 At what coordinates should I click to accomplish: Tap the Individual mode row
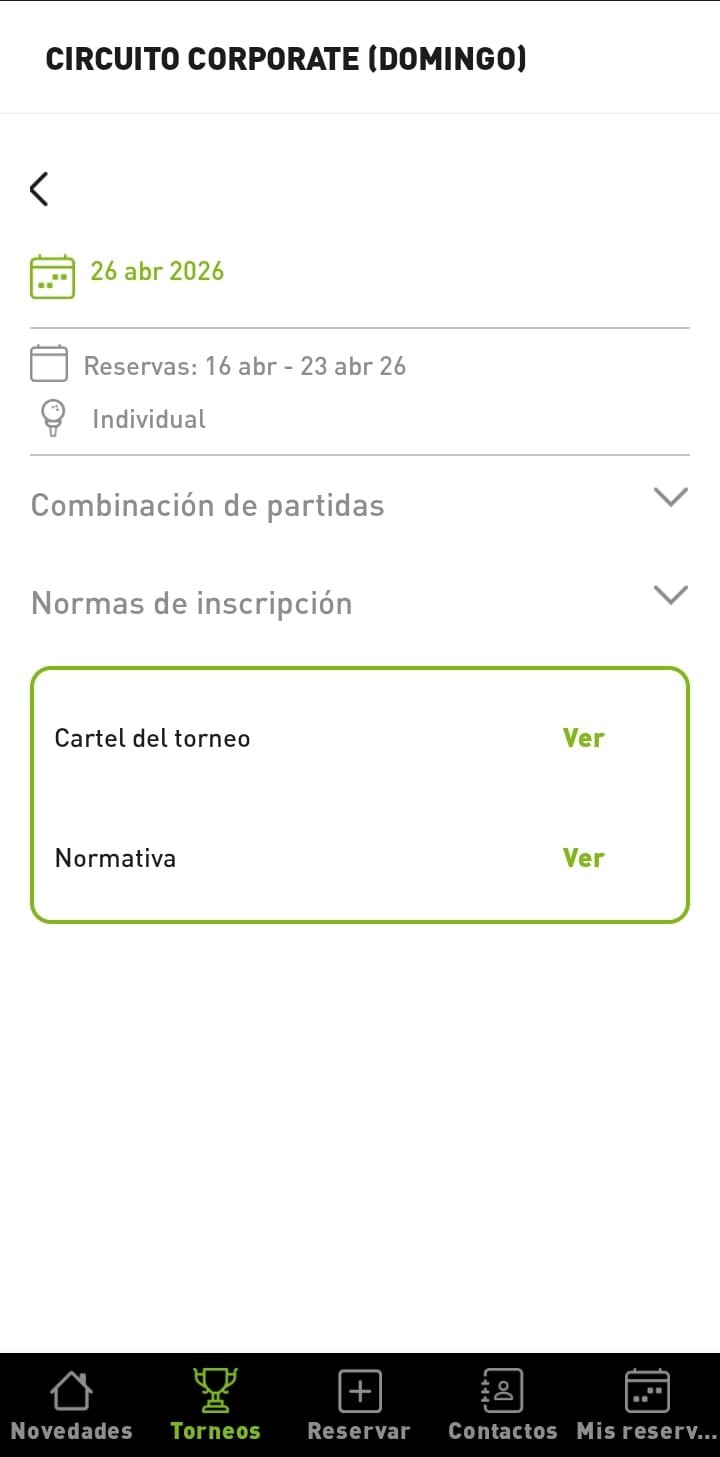click(148, 417)
